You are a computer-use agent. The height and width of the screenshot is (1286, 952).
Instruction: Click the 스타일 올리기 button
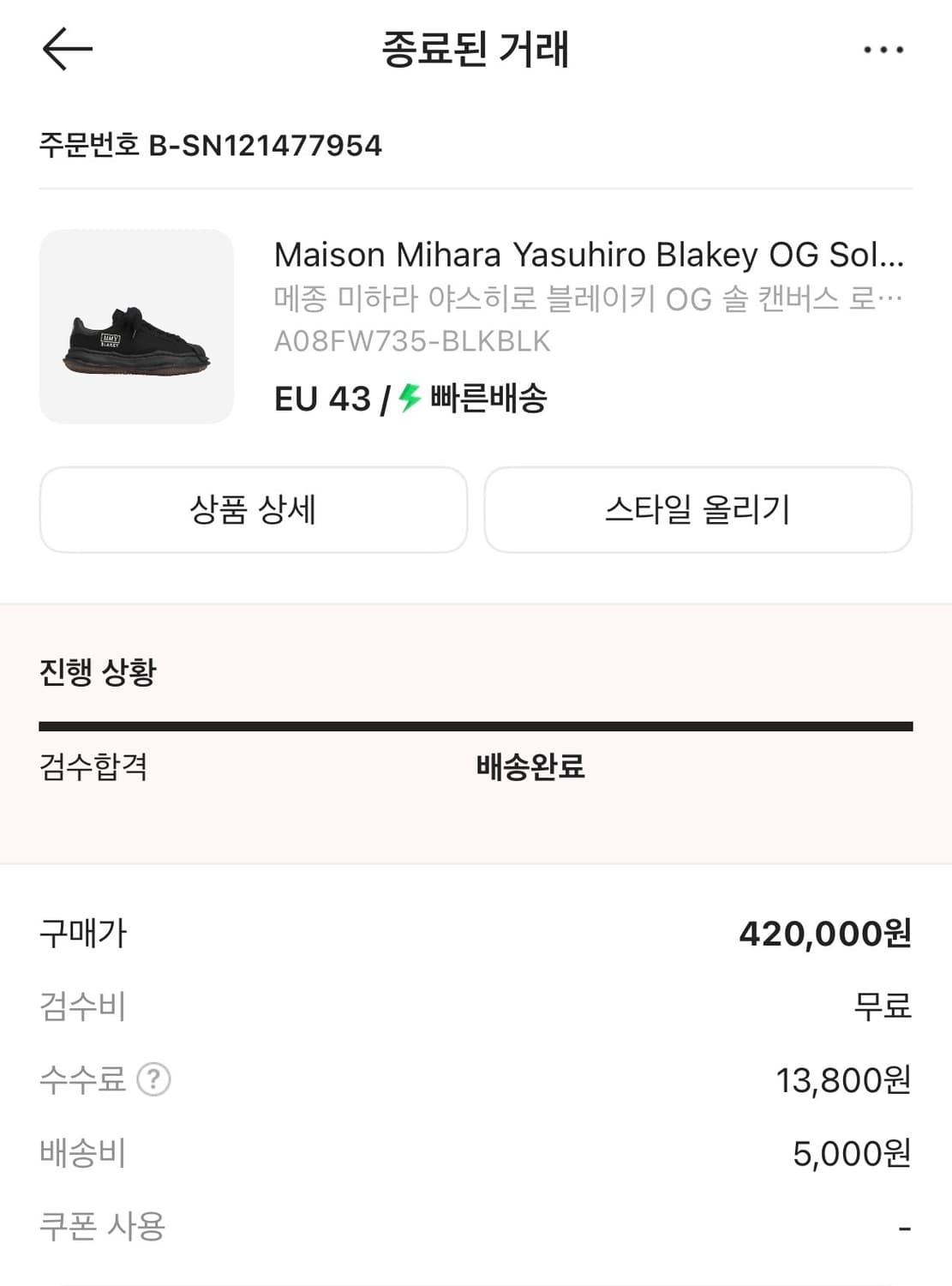click(x=698, y=510)
